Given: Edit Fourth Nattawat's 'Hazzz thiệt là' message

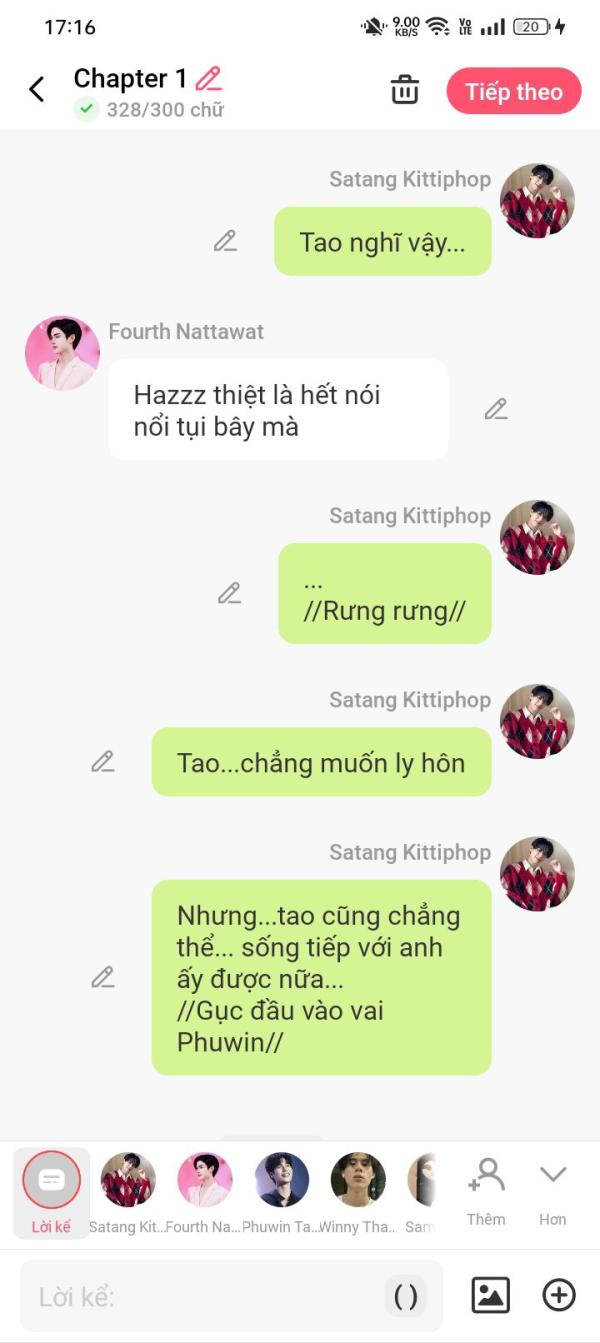Looking at the screenshot, I should pyautogui.click(x=496, y=409).
